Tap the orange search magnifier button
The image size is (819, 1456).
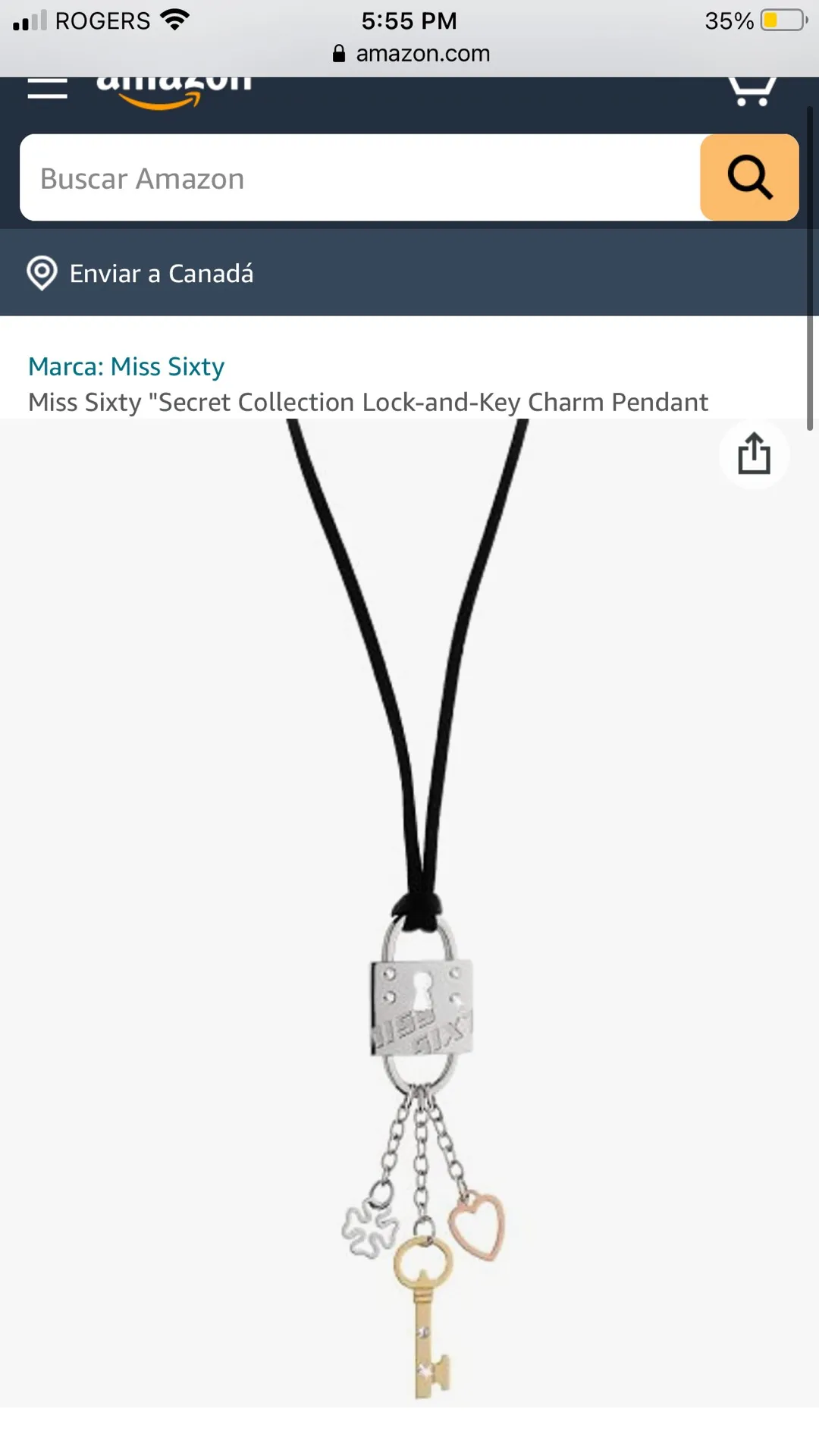[748, 178]
